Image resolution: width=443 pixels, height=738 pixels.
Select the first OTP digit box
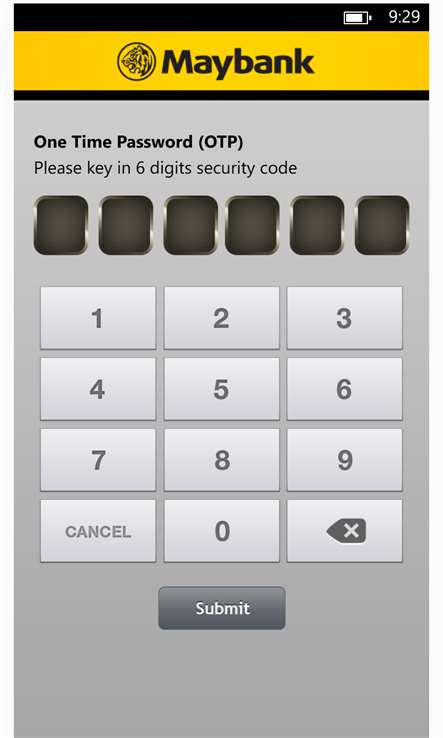point(61,225)
